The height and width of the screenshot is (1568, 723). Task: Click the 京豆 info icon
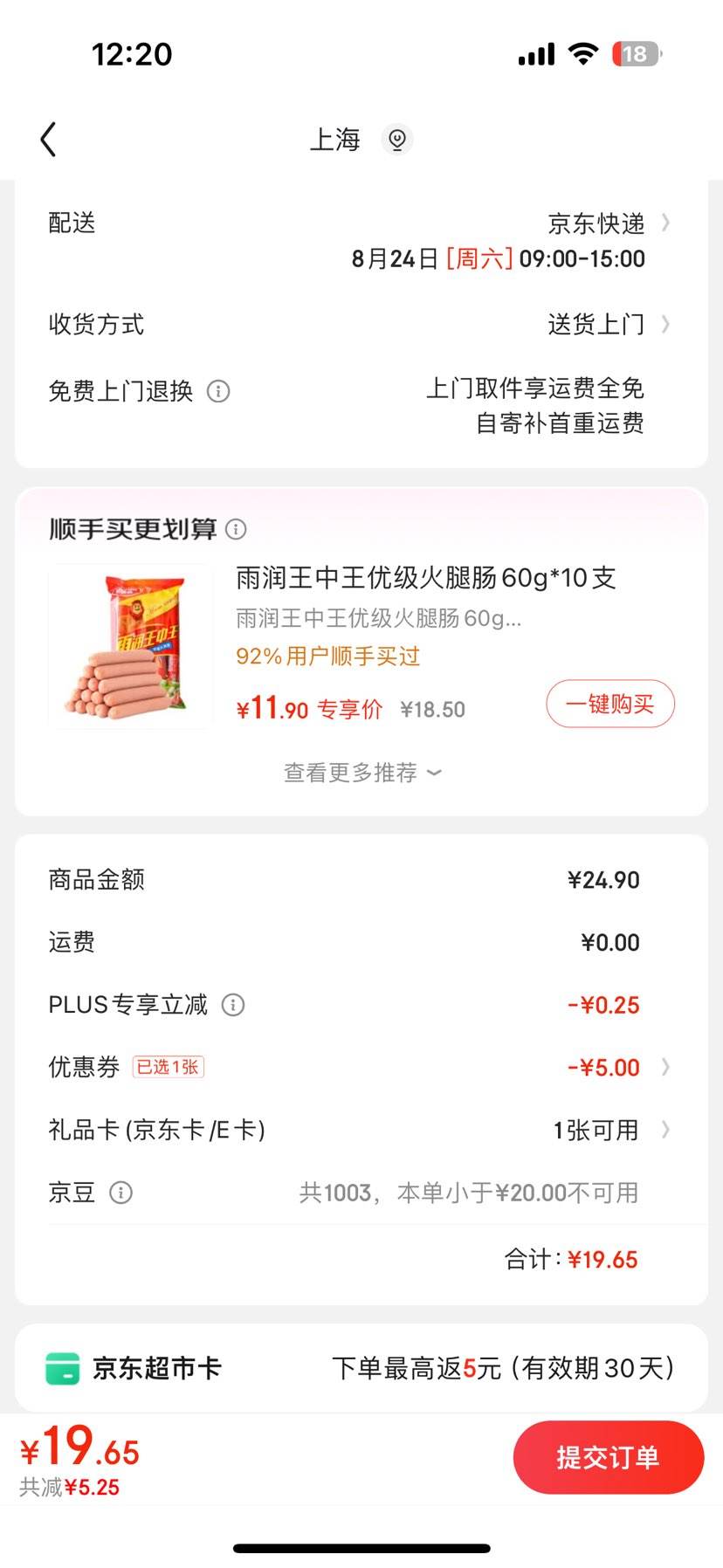pyautogui.click(x=122, y=1192)
